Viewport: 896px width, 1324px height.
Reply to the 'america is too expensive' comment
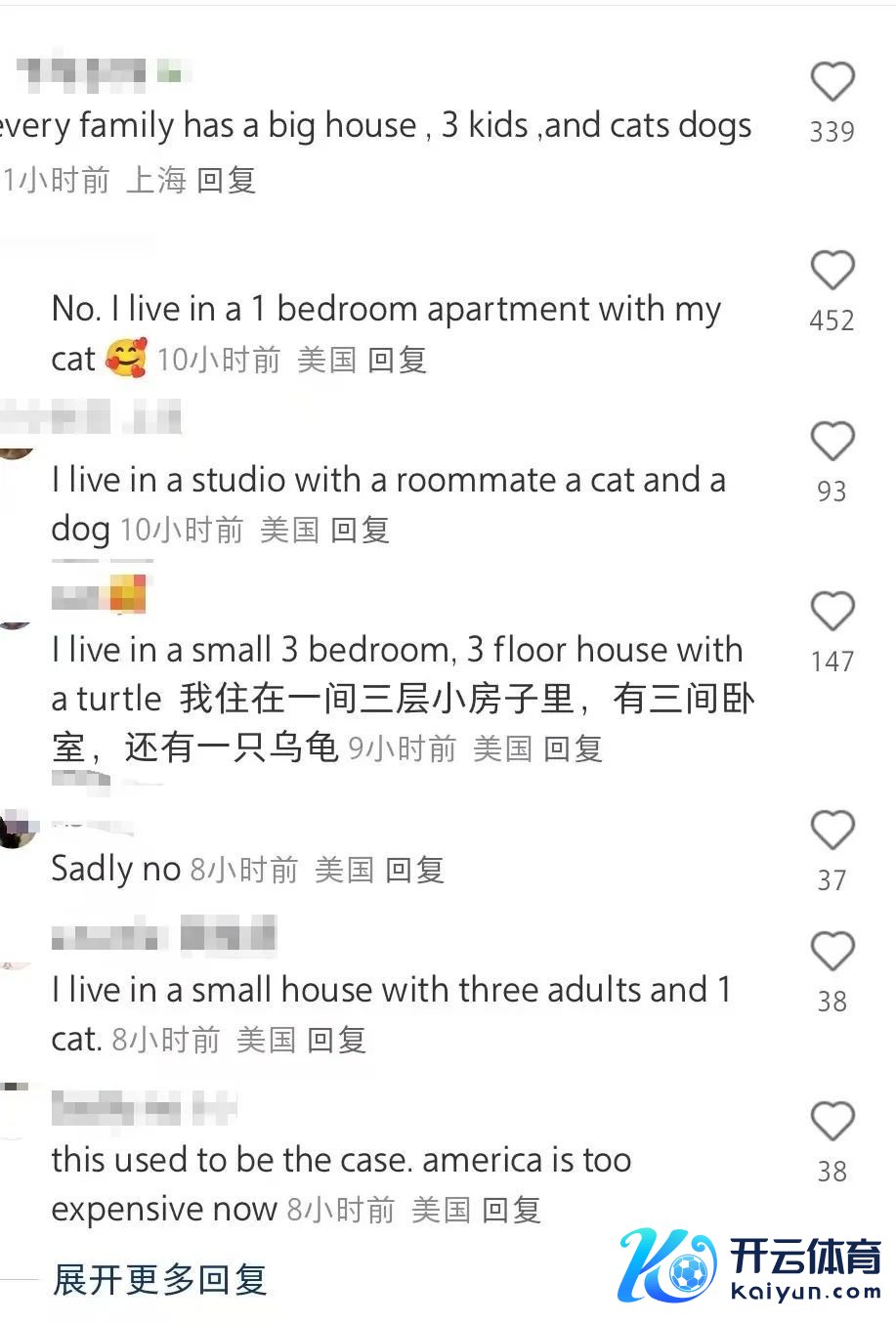point(511,1210)
